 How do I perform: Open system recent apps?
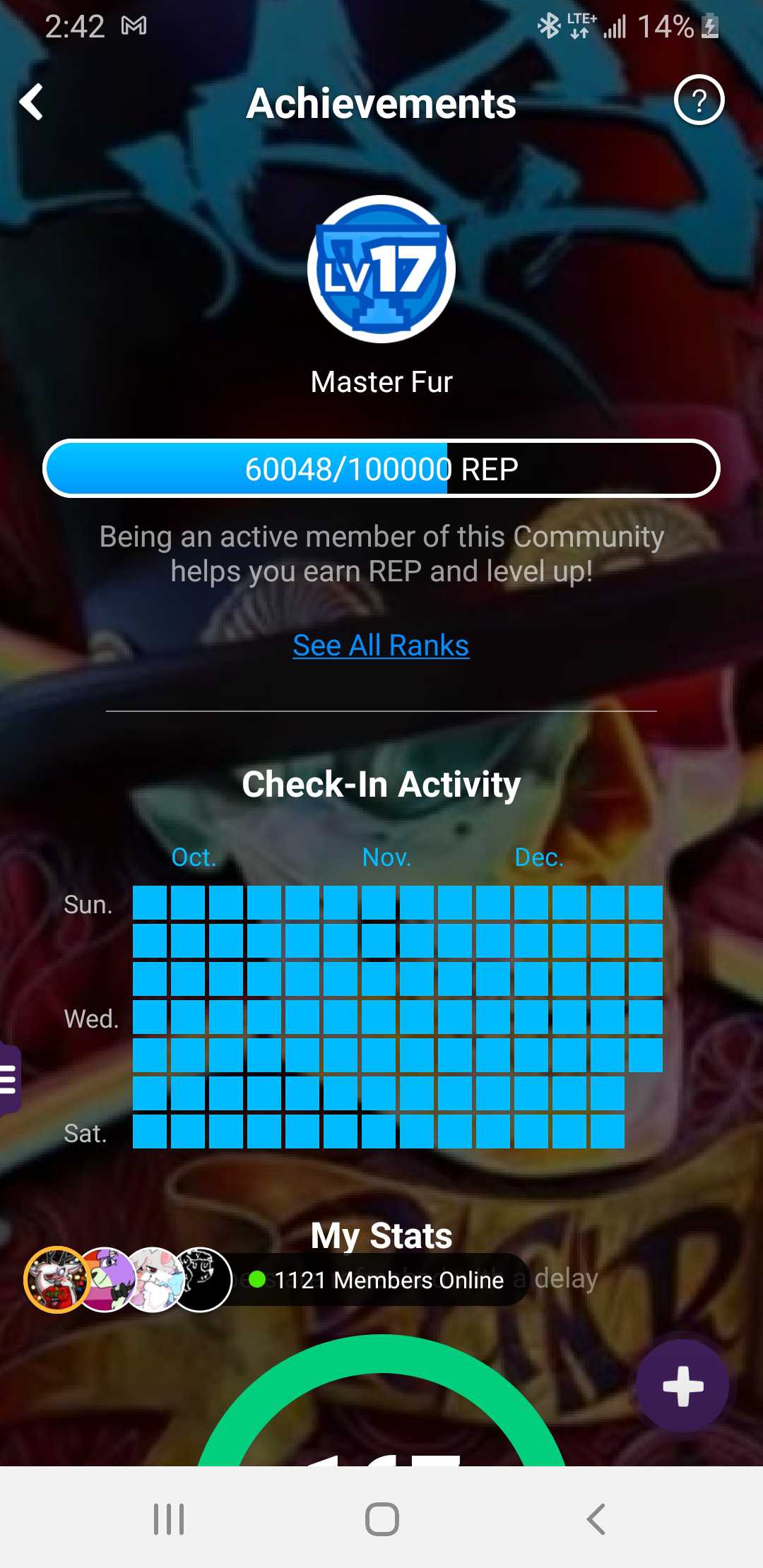(x=169, y=1519)
